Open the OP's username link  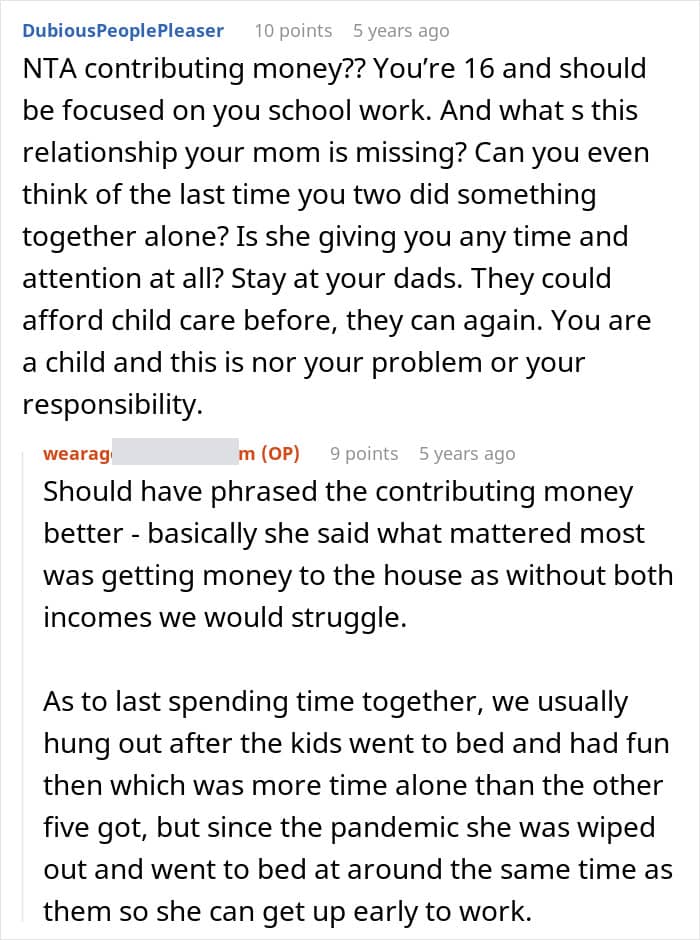[x=171, y=454]
